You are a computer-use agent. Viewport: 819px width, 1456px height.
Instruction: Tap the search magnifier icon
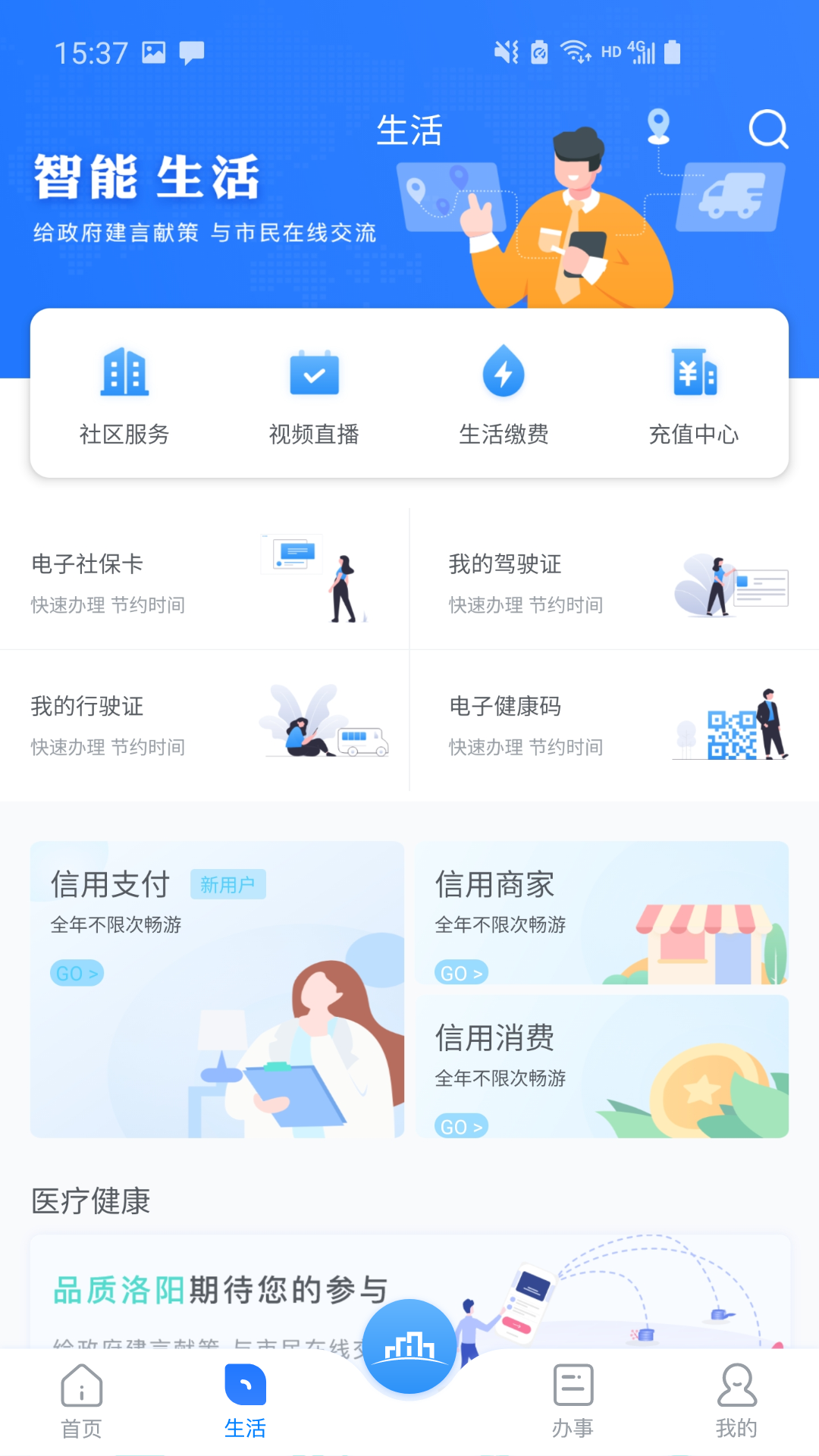[x=769, y=129]
